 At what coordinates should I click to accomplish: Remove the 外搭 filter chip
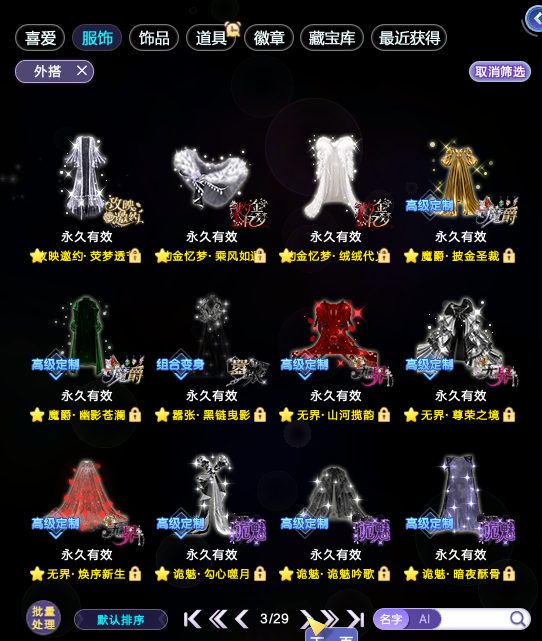[82, 71]
